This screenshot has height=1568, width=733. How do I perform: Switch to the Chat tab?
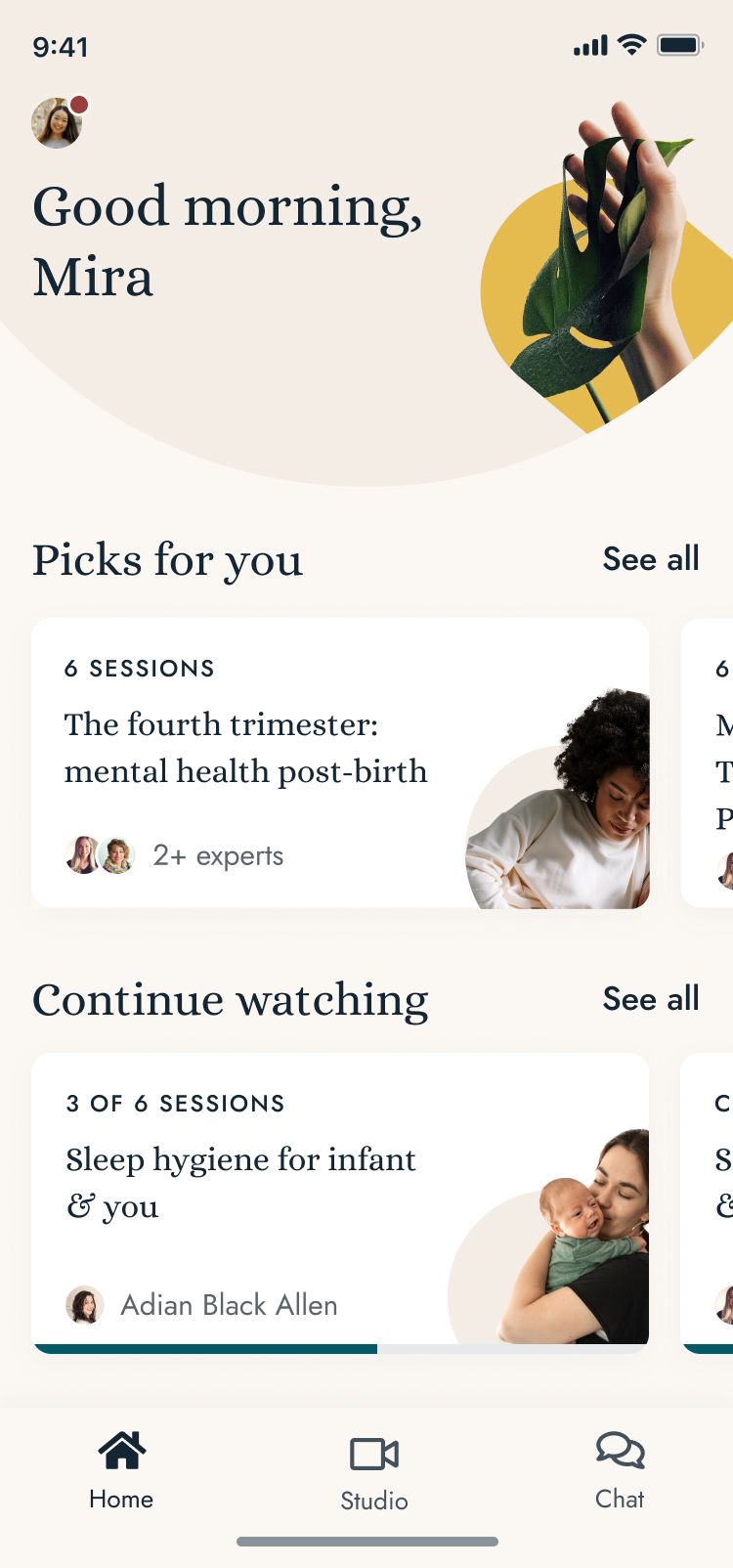coord(620,1470)
